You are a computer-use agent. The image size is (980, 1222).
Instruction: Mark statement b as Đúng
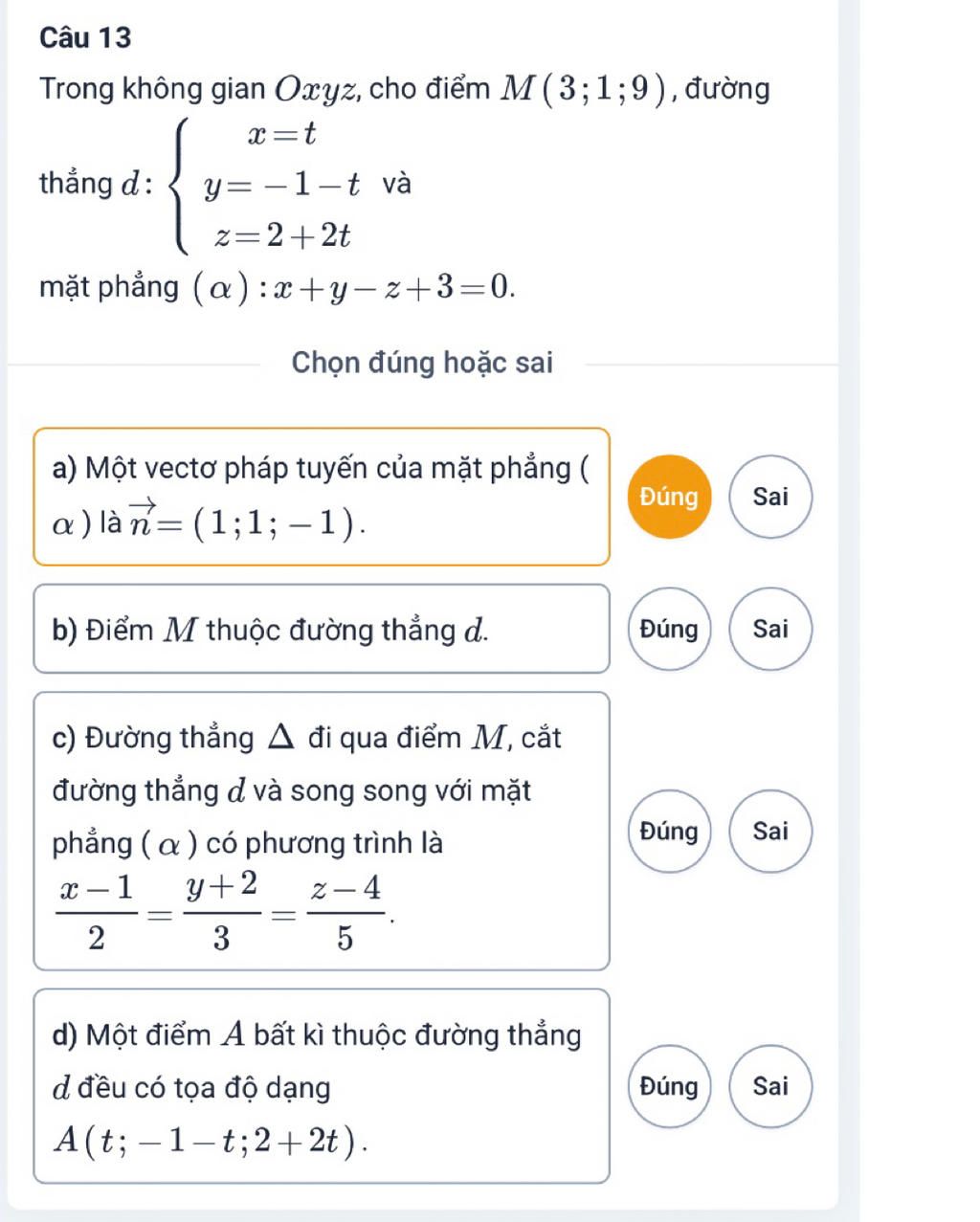tap(669, 630)
